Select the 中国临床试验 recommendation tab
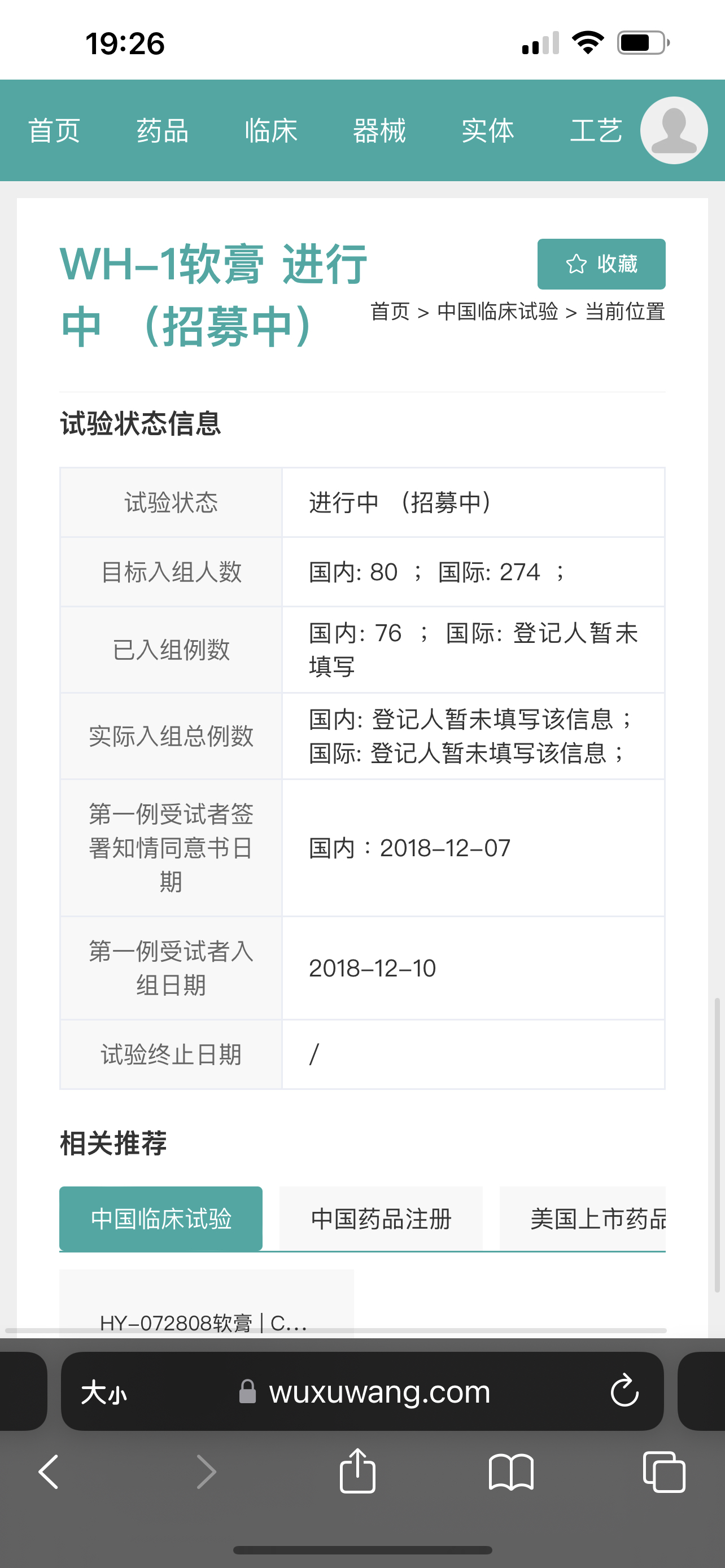 tap(161, 1219)
